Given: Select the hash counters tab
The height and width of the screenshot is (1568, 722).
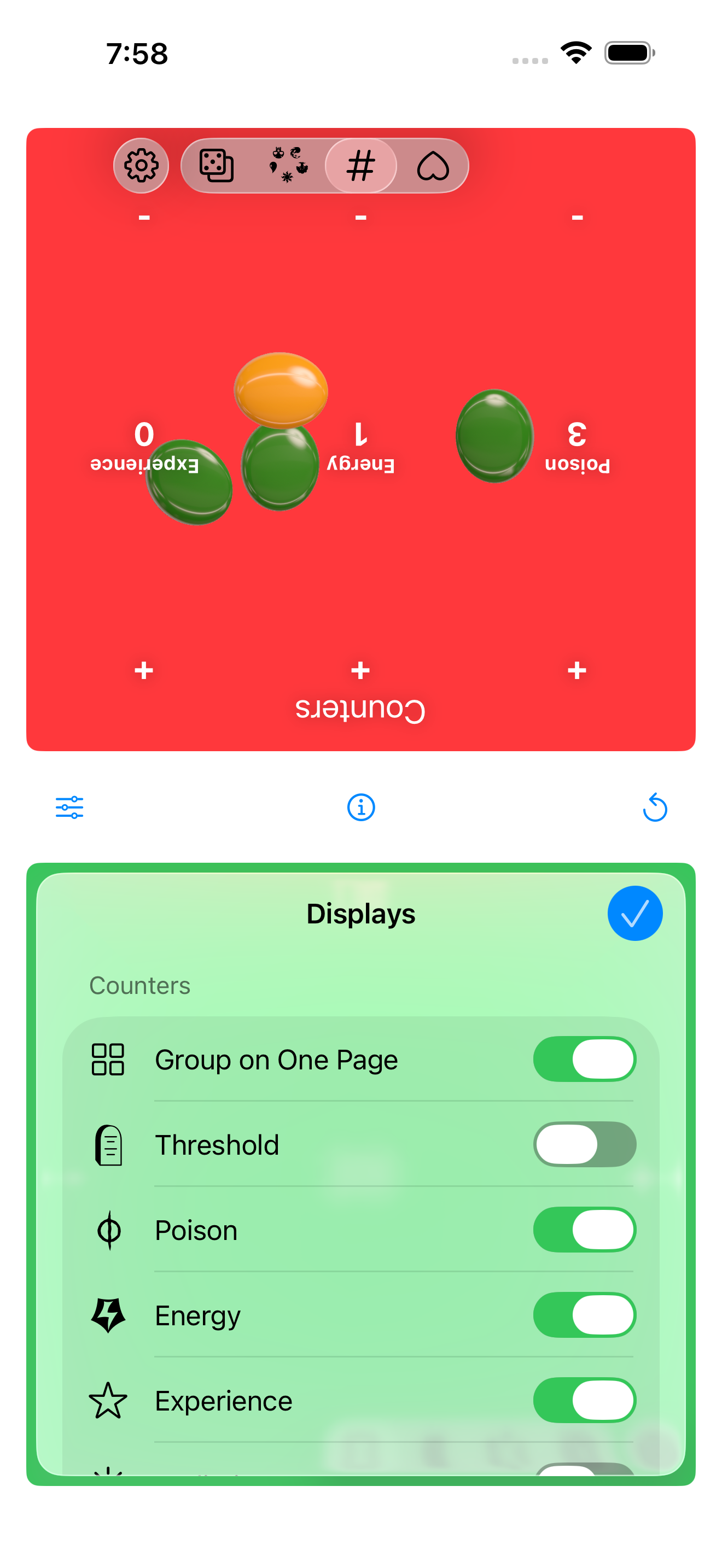Looking at the screenshot, I should [360, 166].
